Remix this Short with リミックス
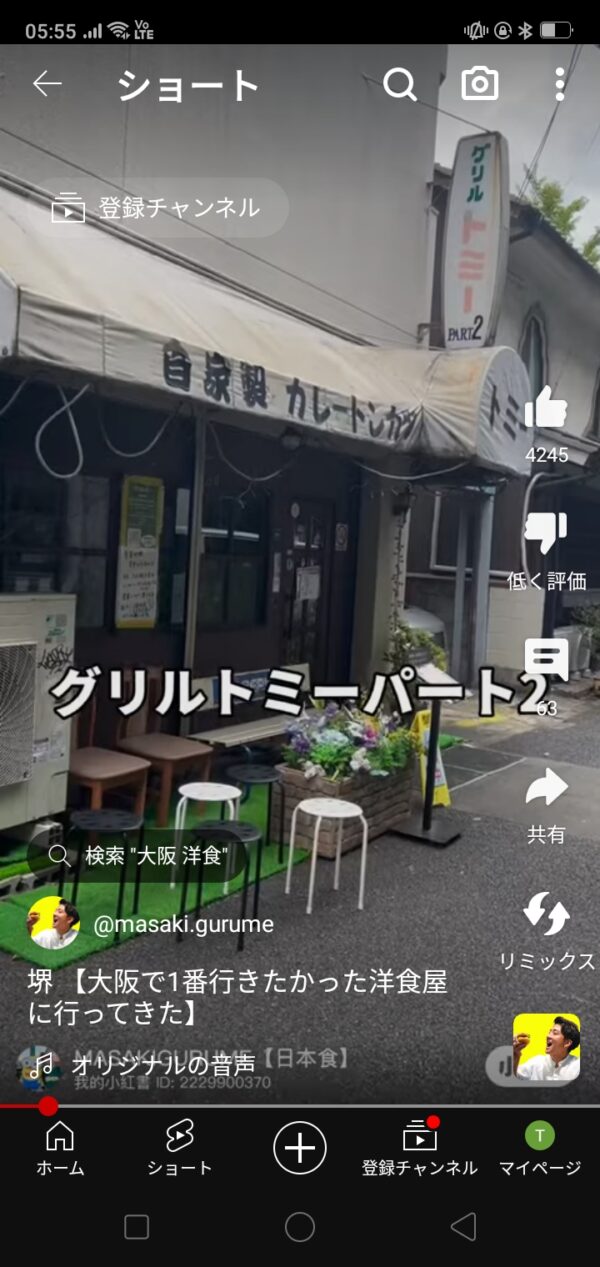This screenshot has width=600, height=1267. (546, 916)
